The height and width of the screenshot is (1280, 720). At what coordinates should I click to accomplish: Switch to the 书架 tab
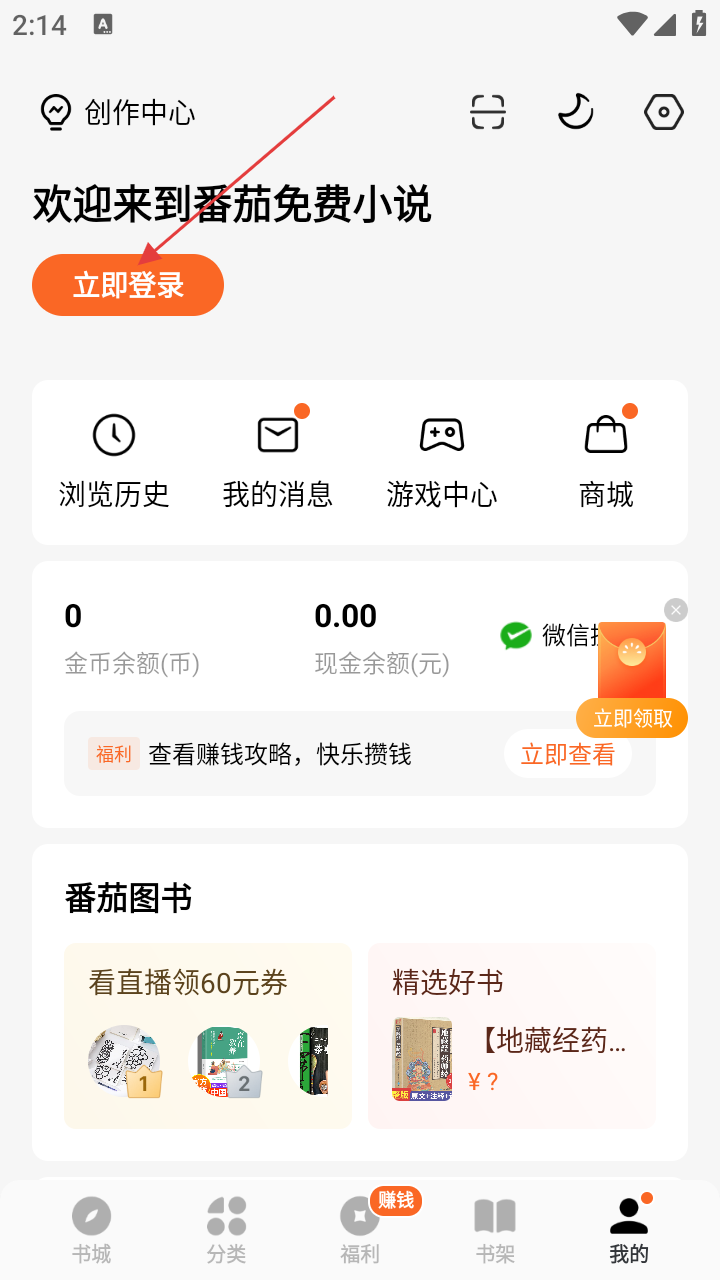[x=495, y=1230]
